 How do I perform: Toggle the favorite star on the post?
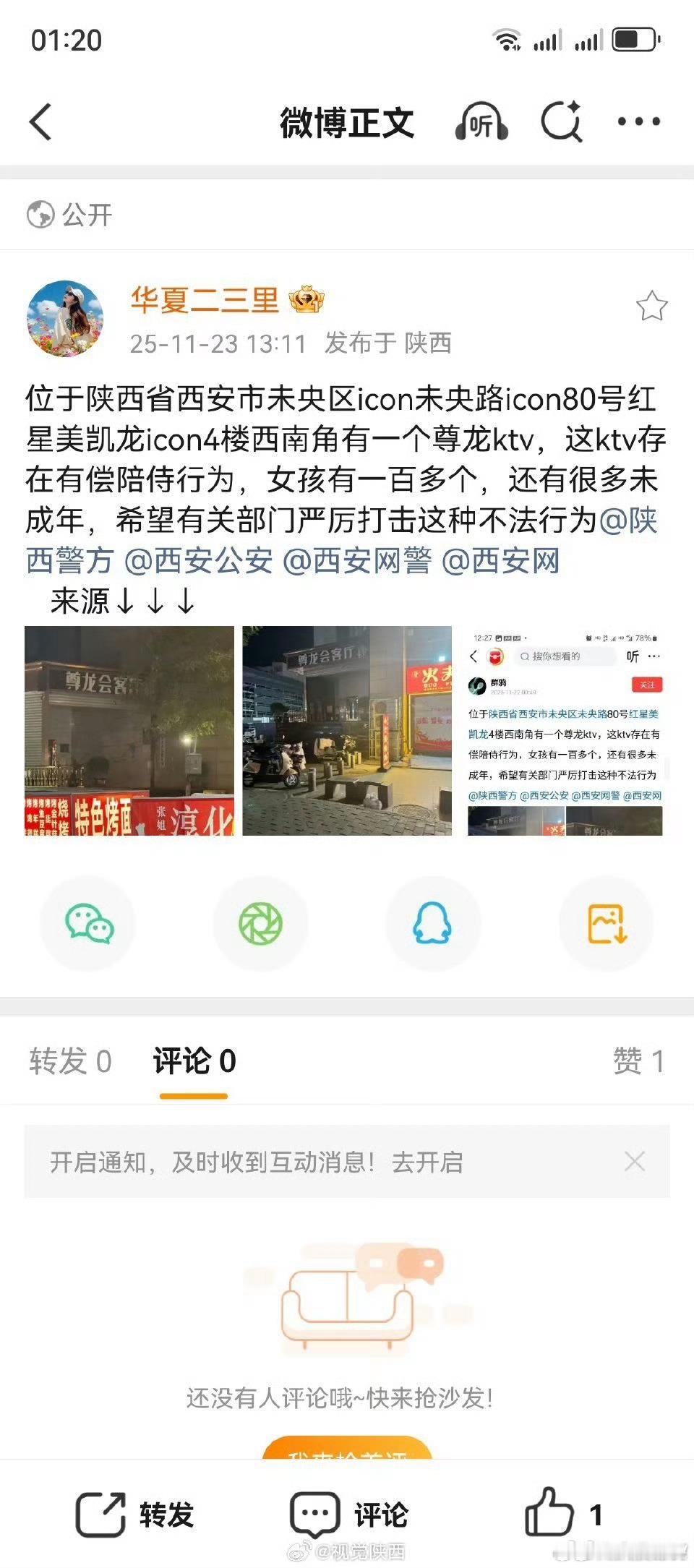[x=653, y=307]
